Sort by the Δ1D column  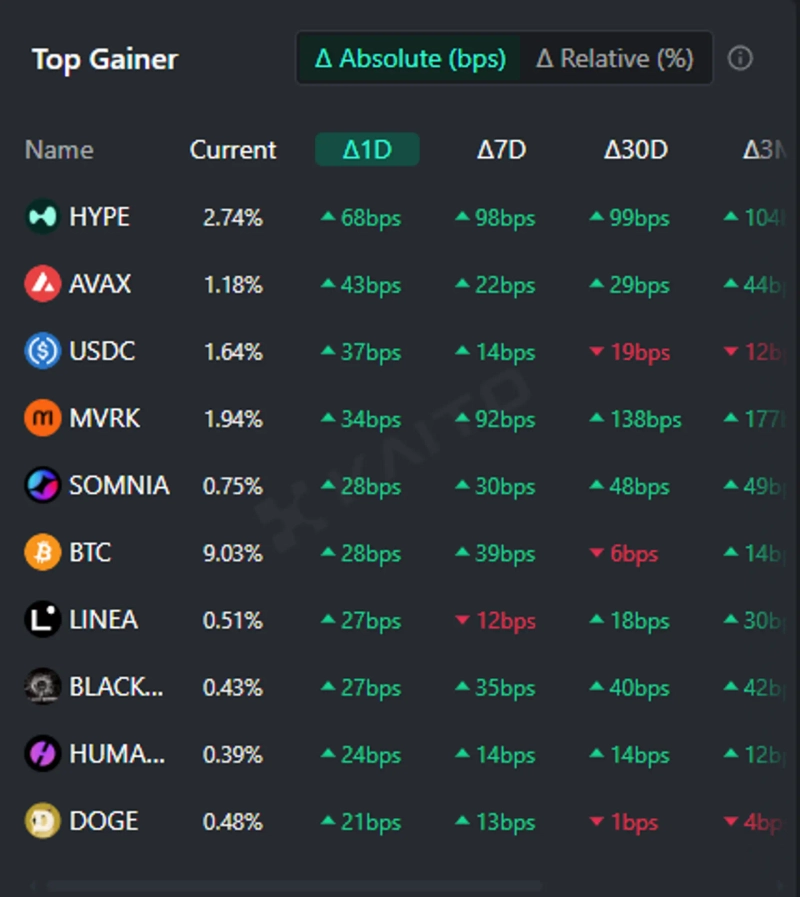point(367,150)
